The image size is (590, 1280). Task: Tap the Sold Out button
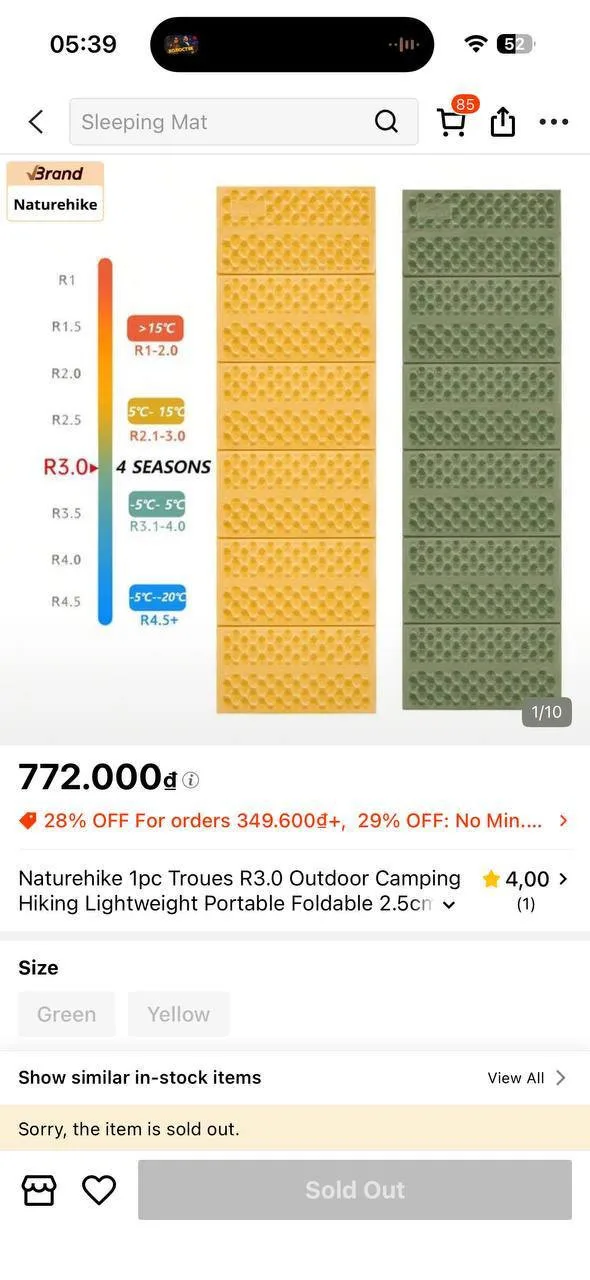pos(355,1190)
